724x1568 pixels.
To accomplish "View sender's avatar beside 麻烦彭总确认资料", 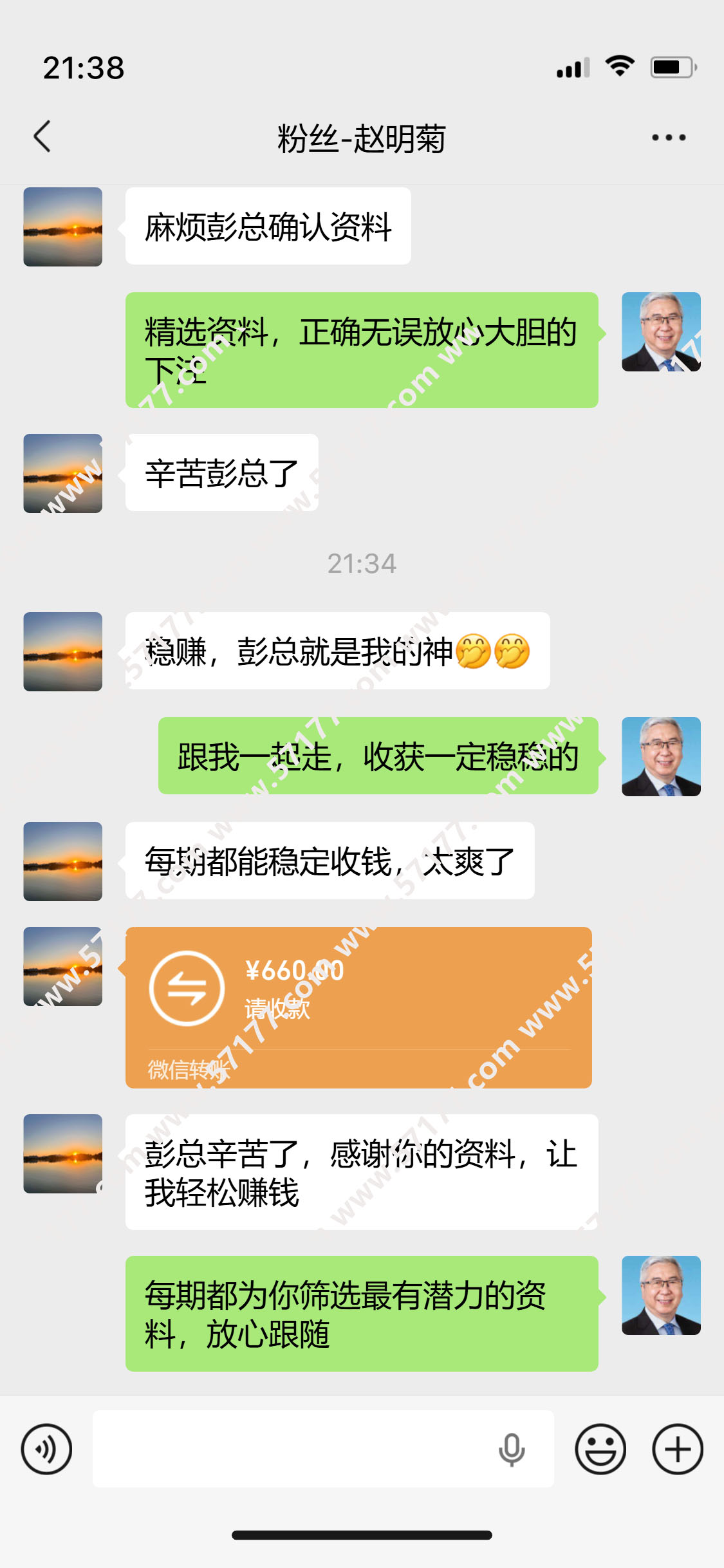I will (x=63, y=227).
